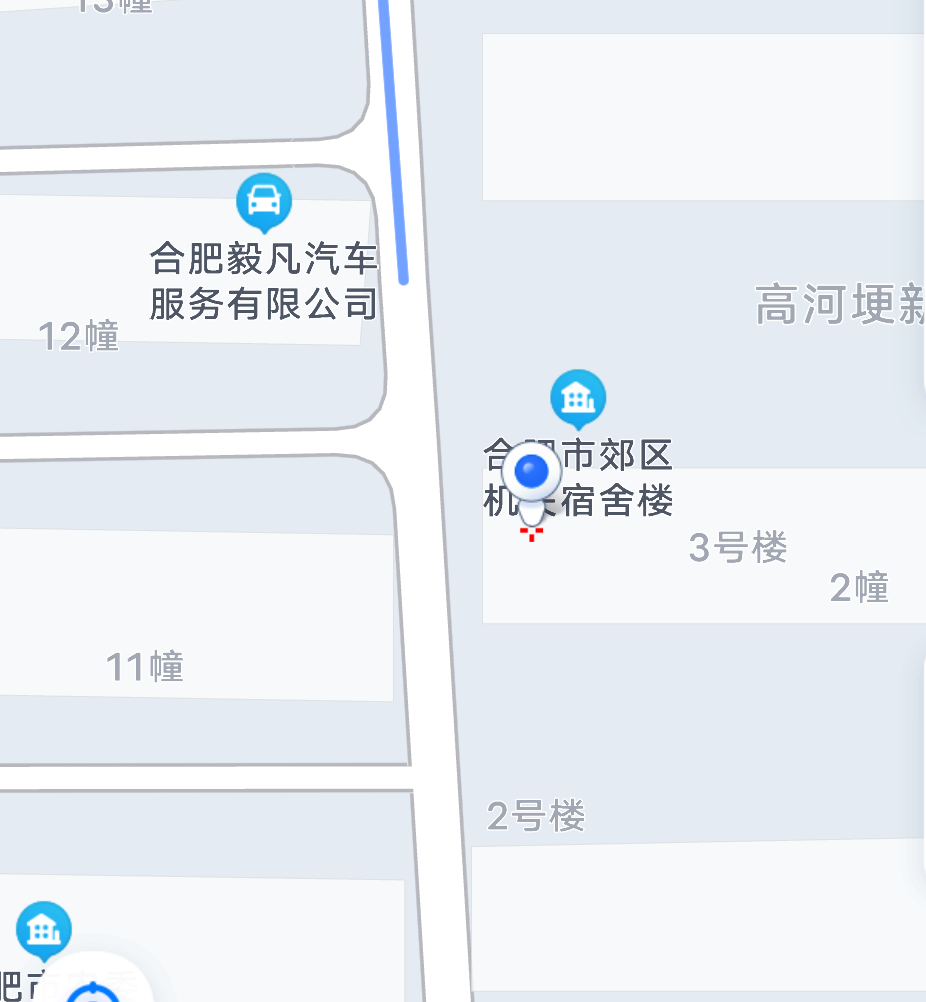This screenshot has width=926, height=1002.
Task: Click the partially visible 肥市 label at bottom left
Action: click(x=22, y=983)
